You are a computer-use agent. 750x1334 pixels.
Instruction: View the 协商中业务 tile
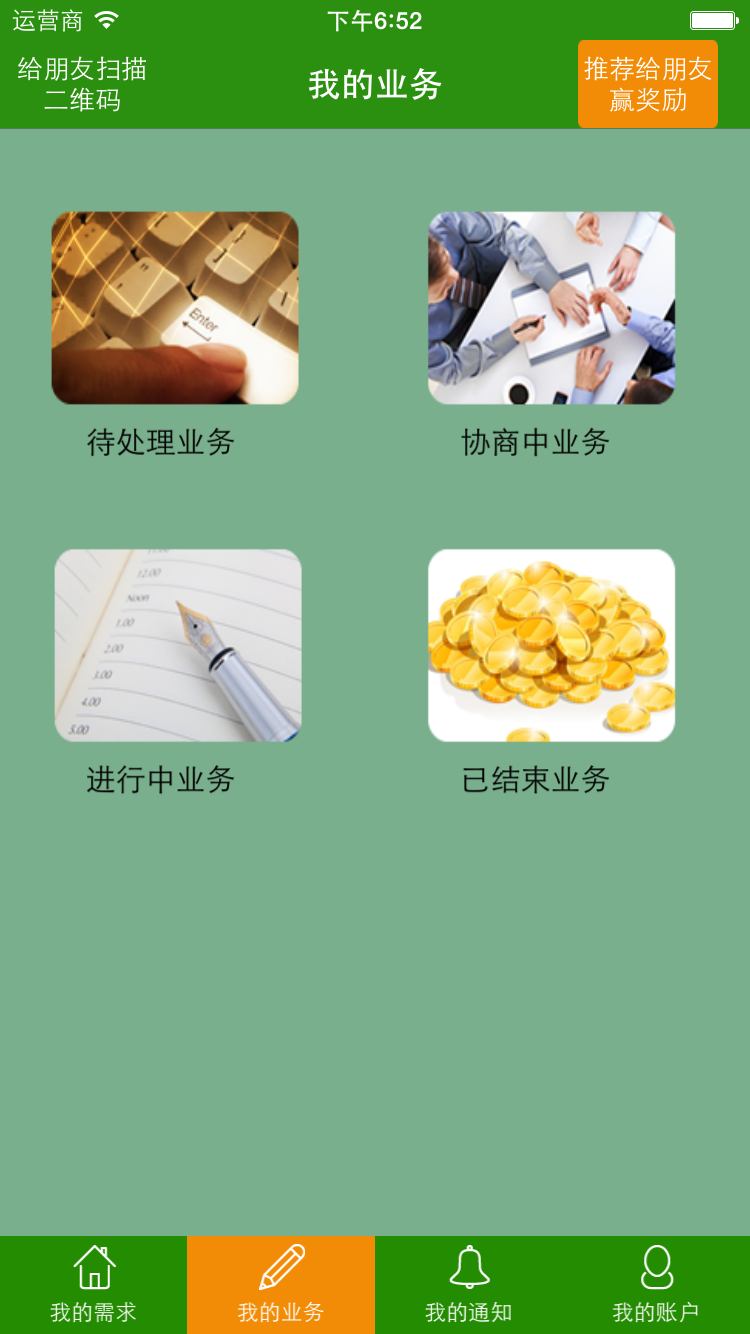tap(551, 308)
